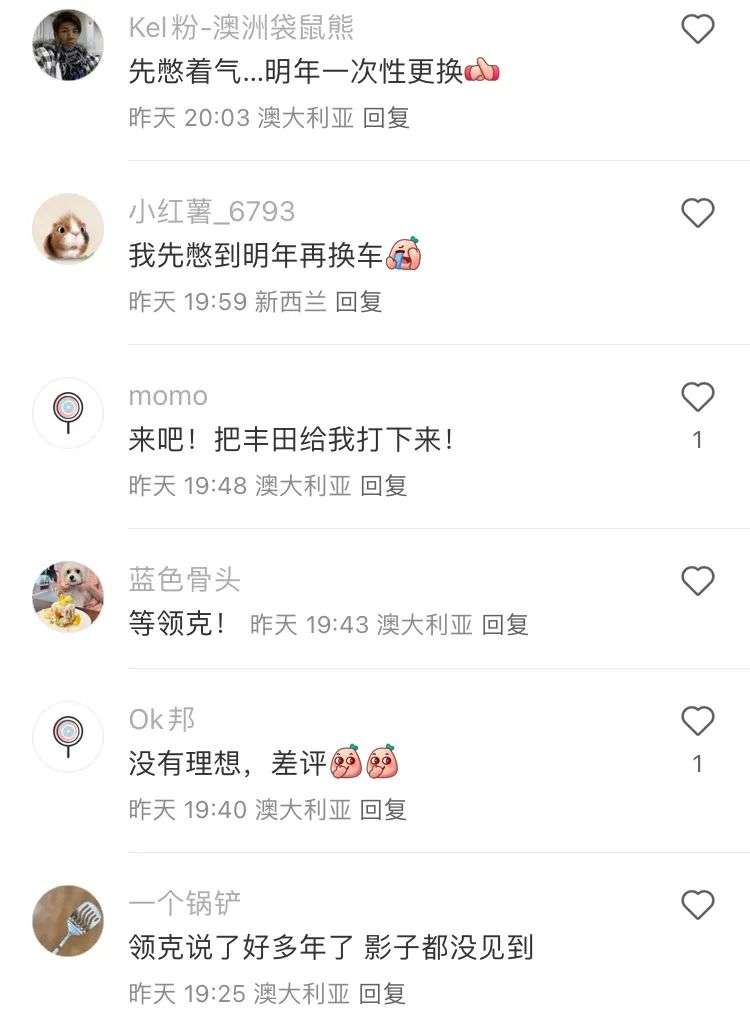The width and height of the screenshot is (750, 1036).
Task: Reply to Ok邦's comment
Action: tap(383, 809)
